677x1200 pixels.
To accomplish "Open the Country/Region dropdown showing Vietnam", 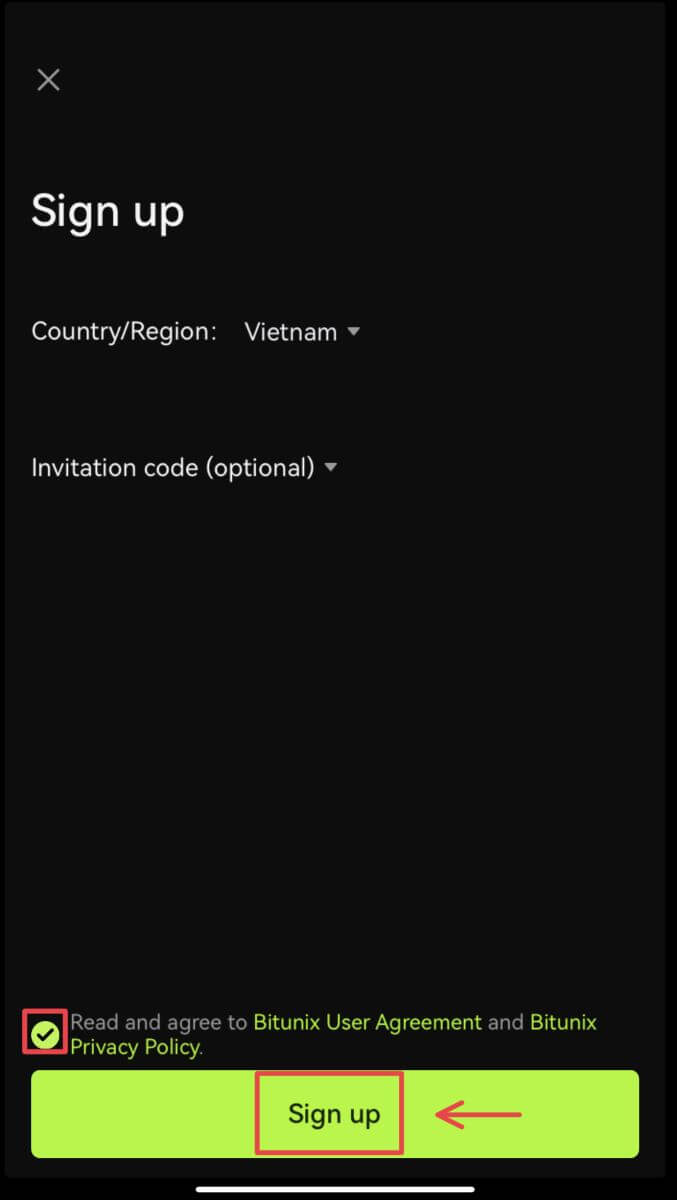I will coord(301,332).
